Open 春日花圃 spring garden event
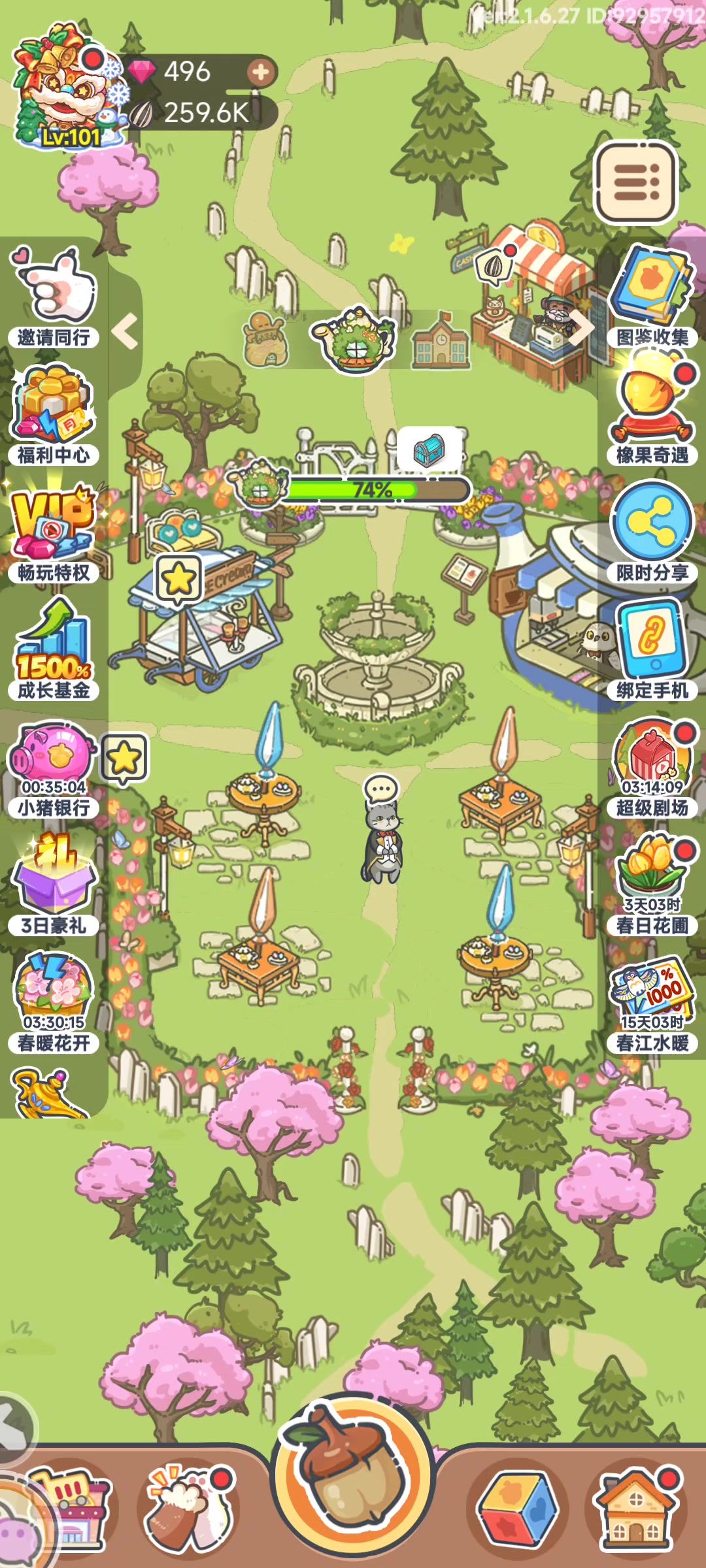The image size is (706, 1568). point(652,883)
